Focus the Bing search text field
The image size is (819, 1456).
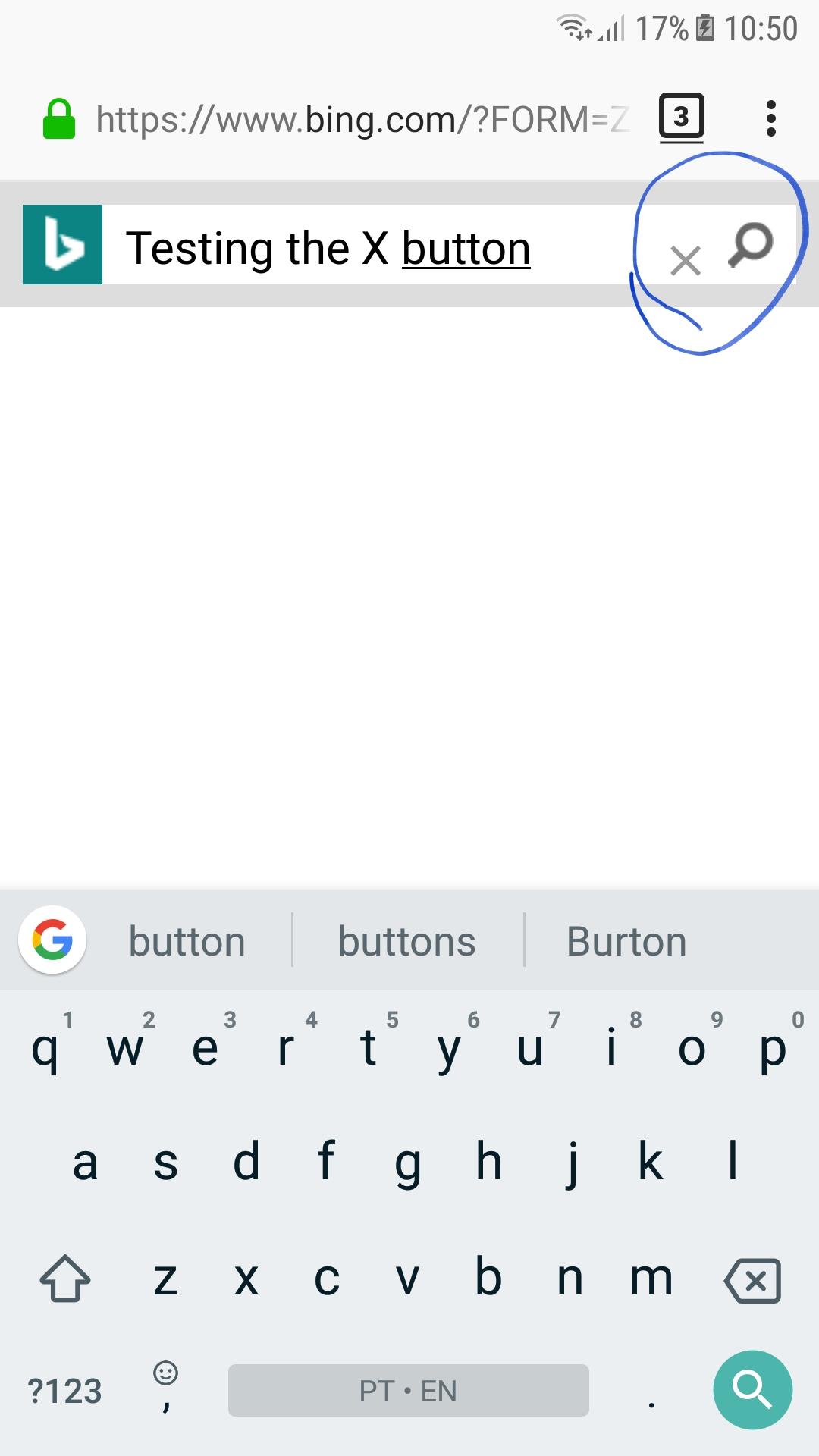tap(368, 245)
